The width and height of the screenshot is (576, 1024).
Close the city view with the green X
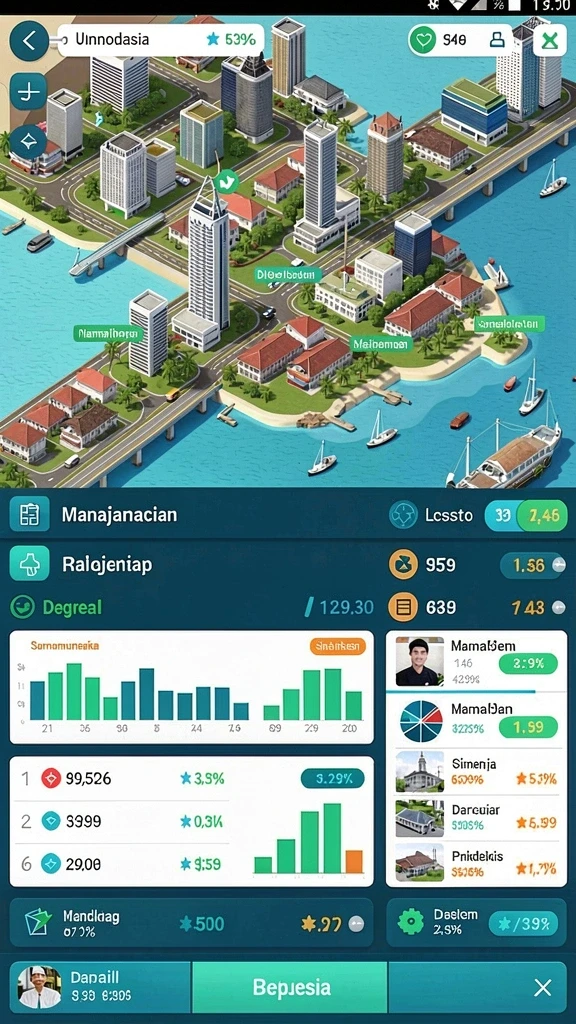[550, 40]
